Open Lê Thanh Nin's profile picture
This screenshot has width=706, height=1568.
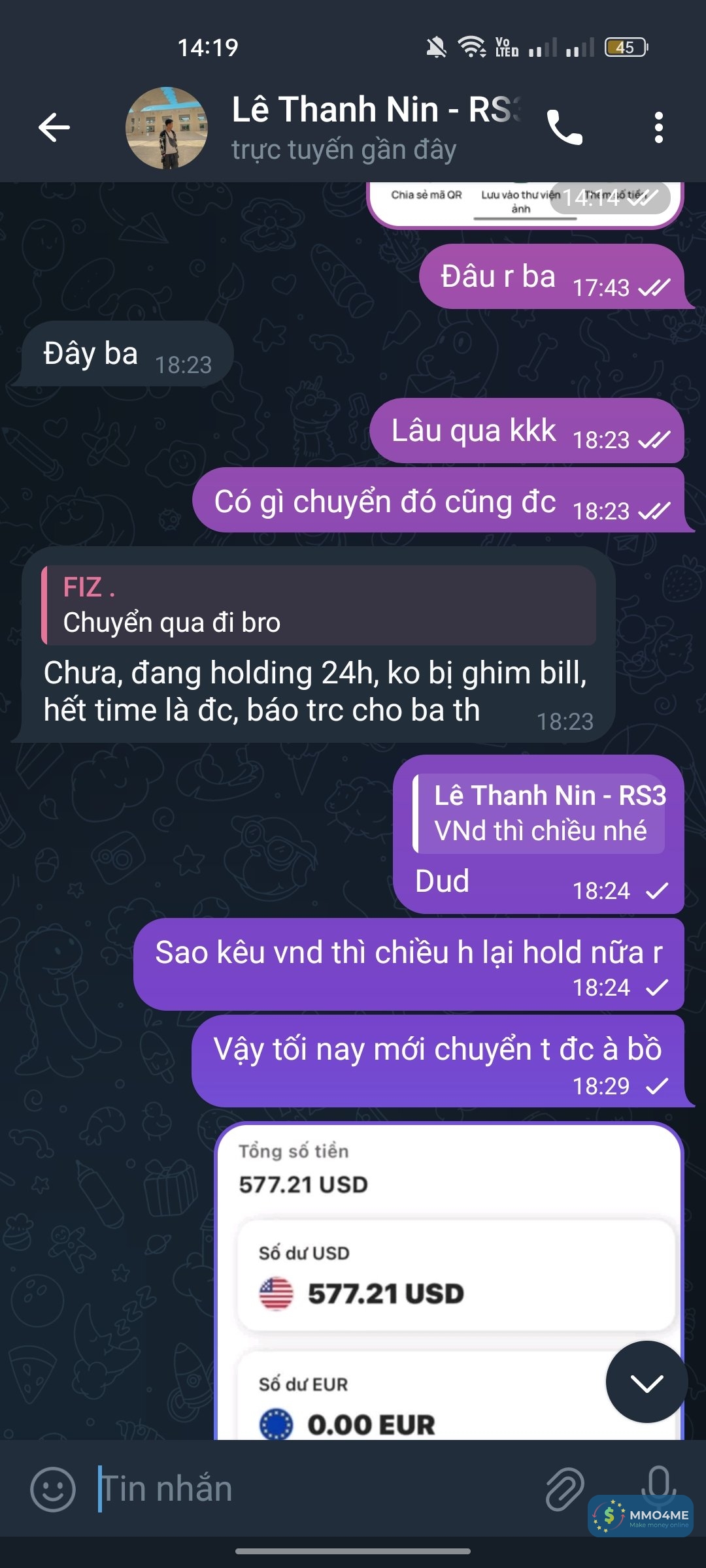point(167,128)
